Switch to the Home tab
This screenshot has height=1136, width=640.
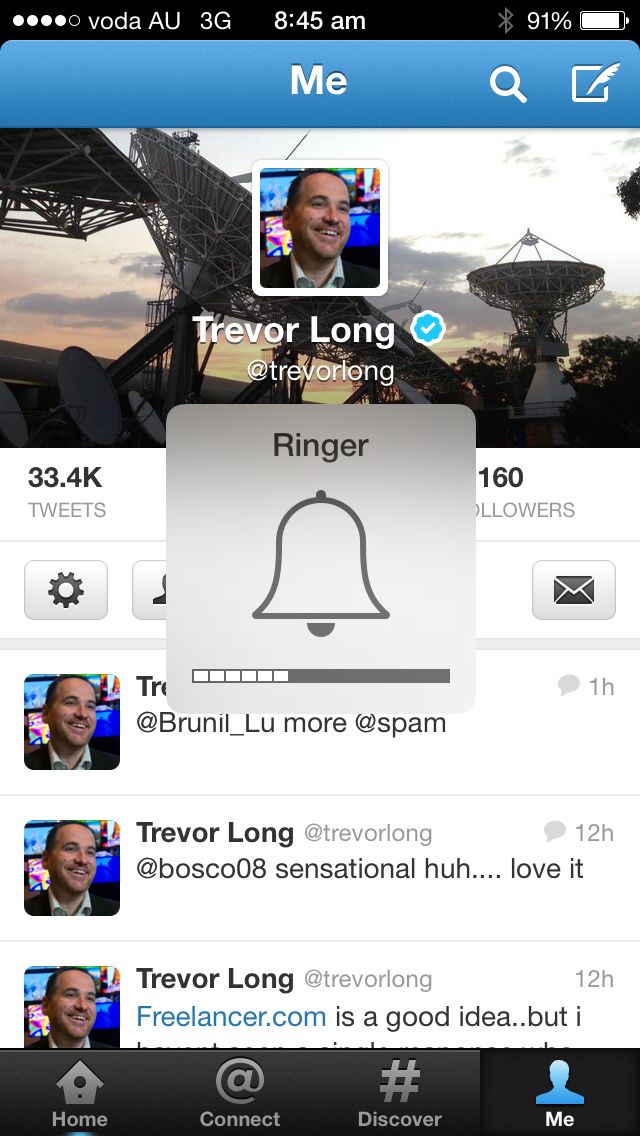coord(80,1093)
